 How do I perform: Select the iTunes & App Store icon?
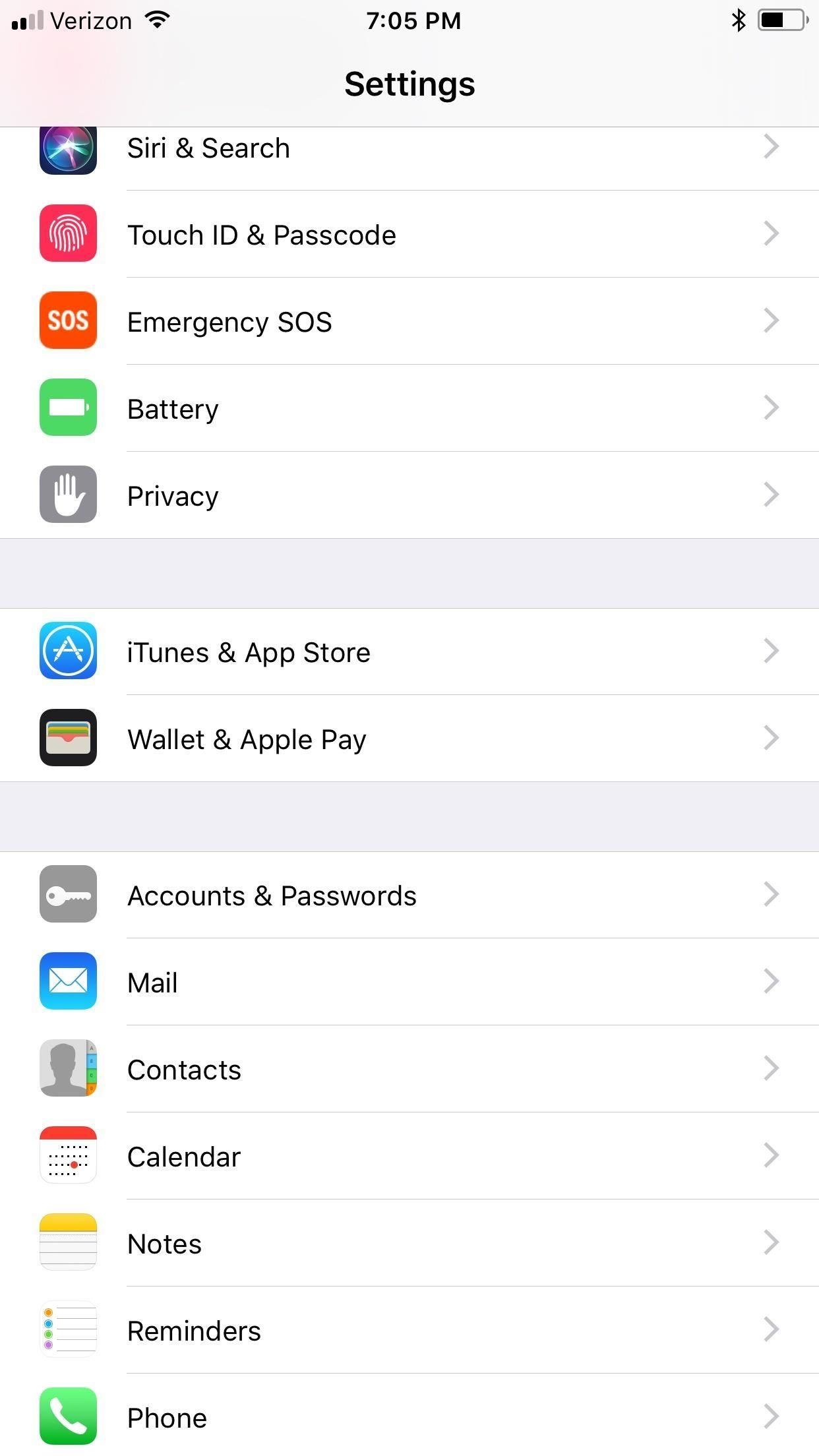pos(68,652)
